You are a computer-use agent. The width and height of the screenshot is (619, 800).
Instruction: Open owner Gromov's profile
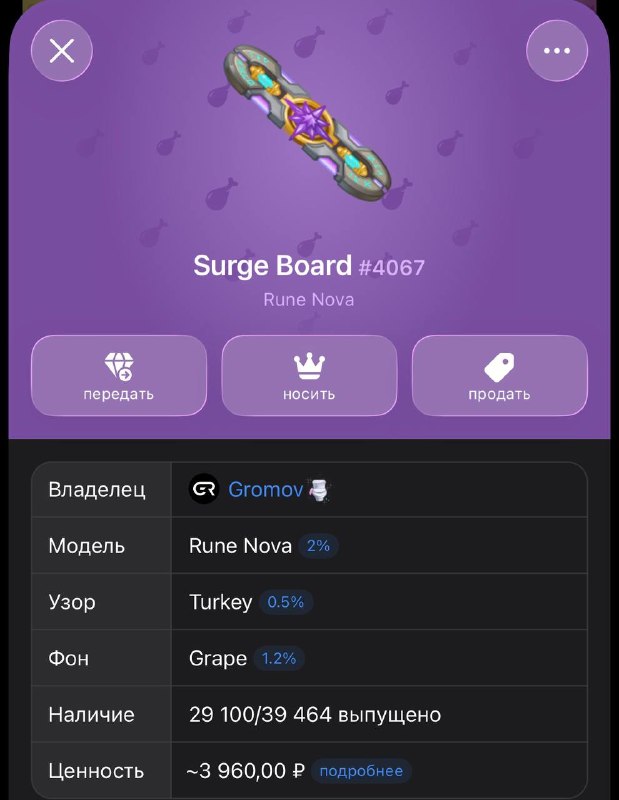[x=265, y=489]
